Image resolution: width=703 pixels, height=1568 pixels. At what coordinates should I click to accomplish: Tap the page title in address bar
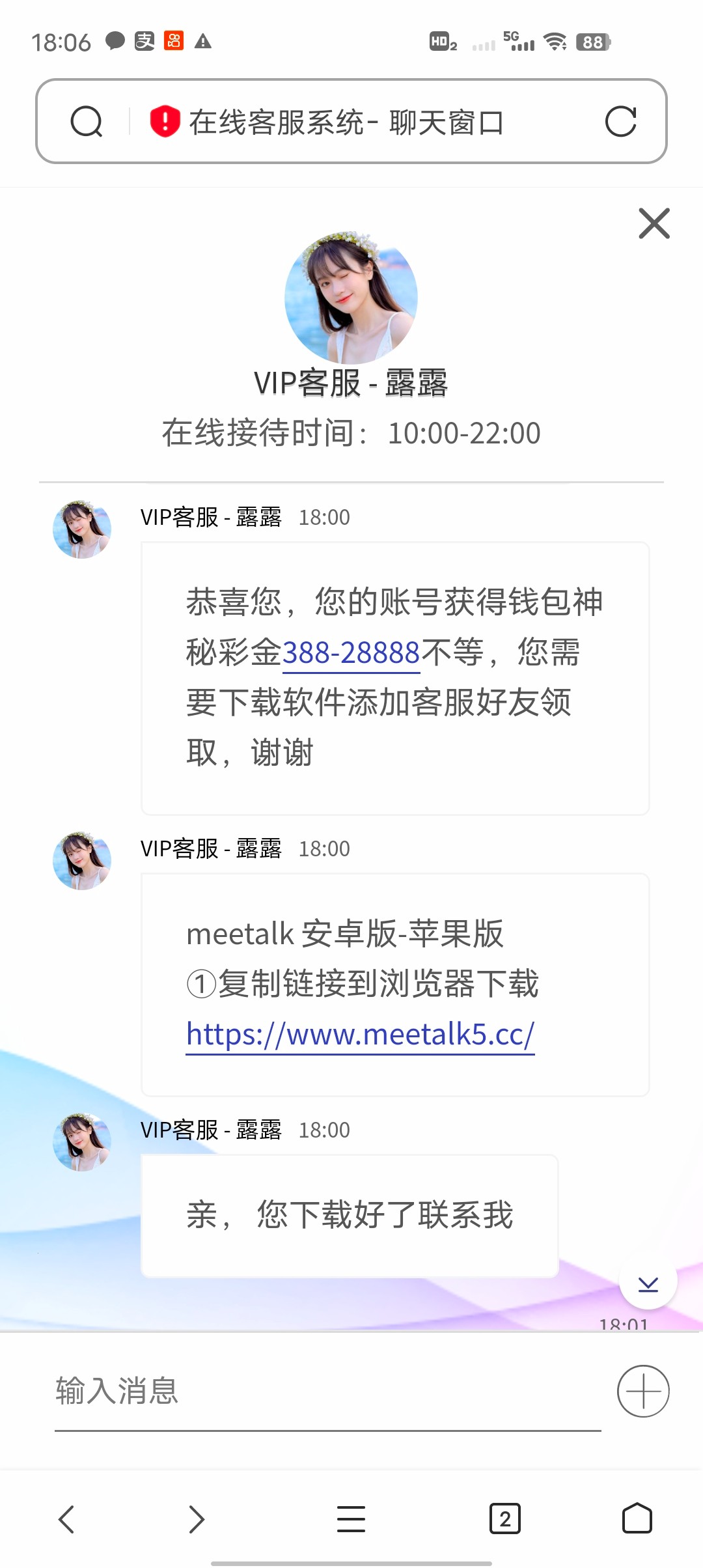[x=346, y=122]
